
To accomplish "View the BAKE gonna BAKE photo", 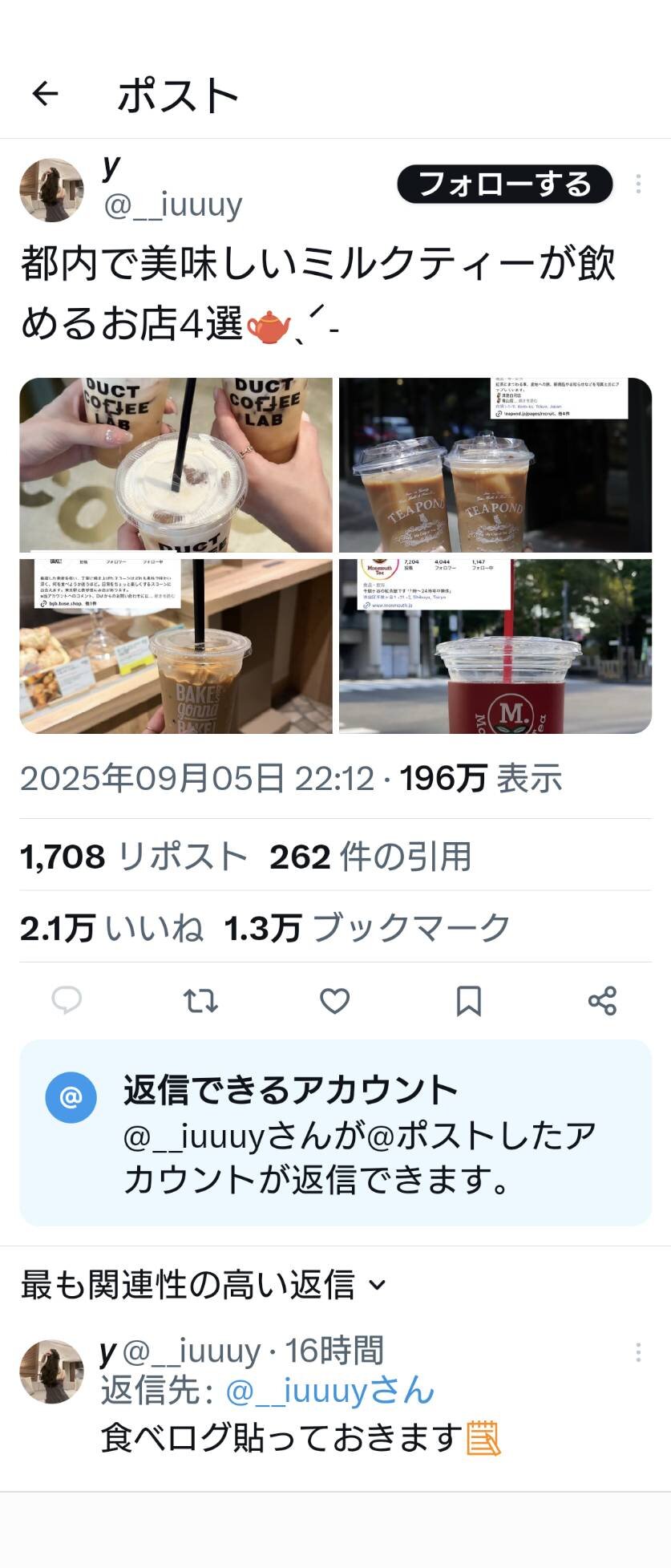I will [176, 646].
